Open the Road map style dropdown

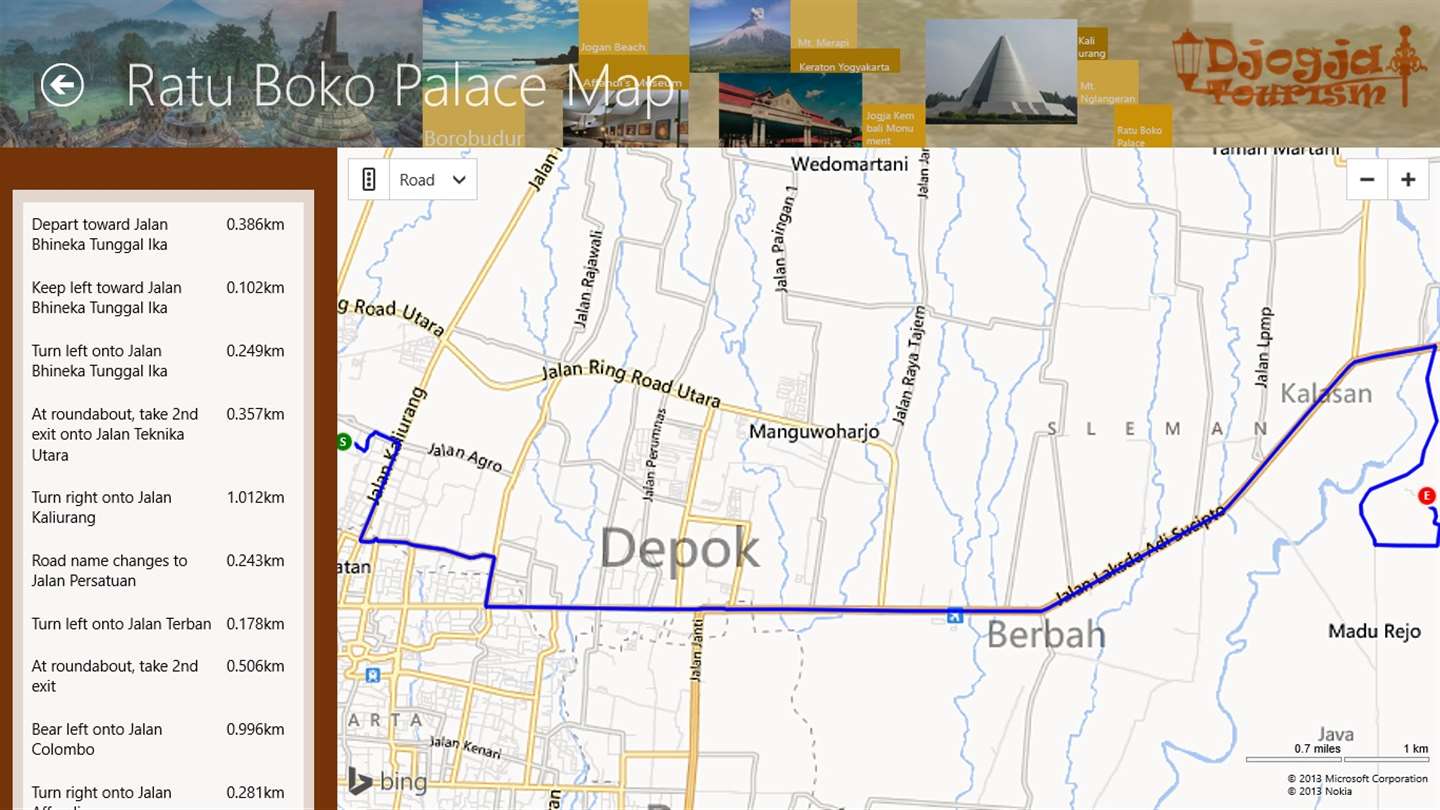tap(433, 180)
